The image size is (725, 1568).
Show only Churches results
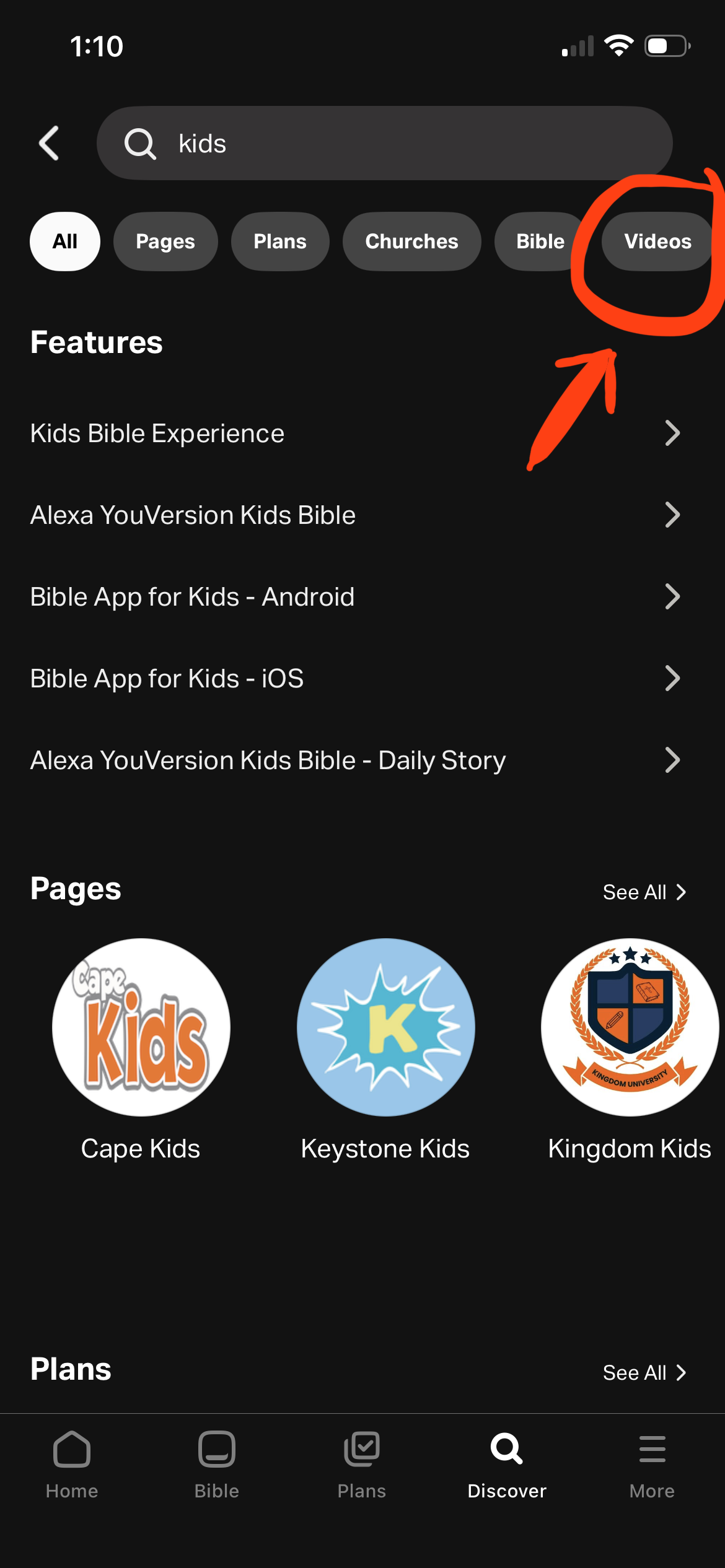pos(411,242)
